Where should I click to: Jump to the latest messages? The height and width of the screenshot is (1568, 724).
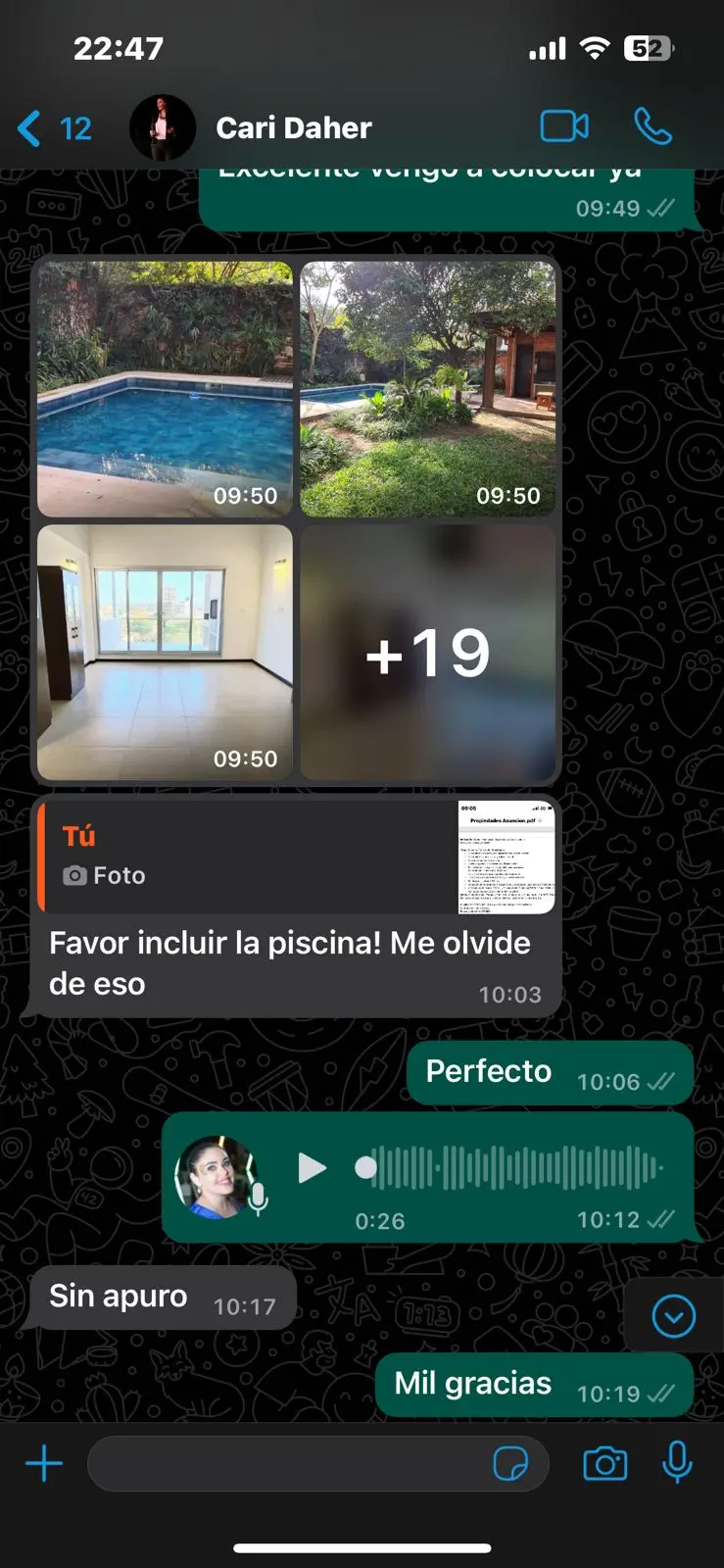(674, 1316)
